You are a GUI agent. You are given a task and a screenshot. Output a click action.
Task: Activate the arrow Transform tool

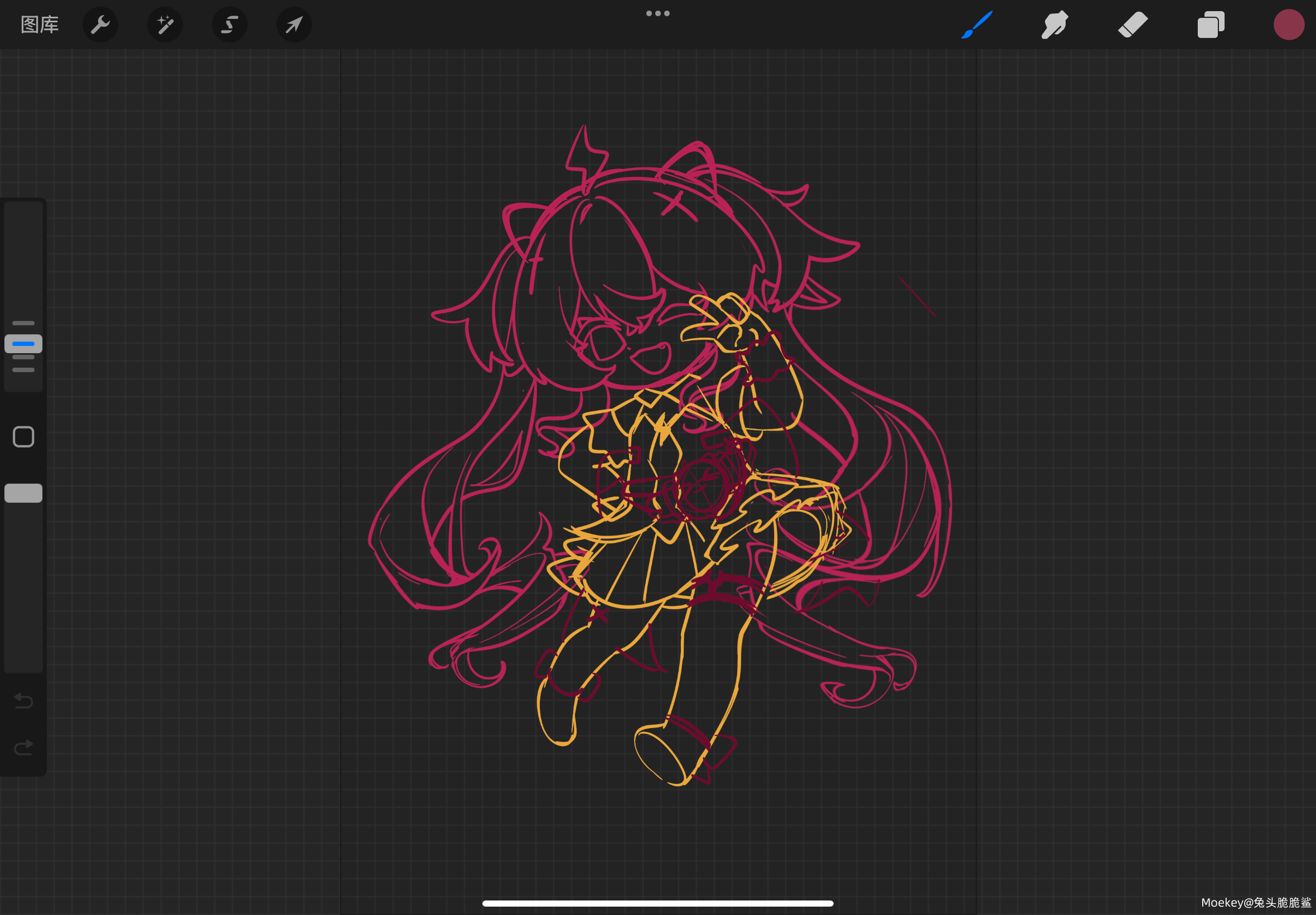[294, 25]
